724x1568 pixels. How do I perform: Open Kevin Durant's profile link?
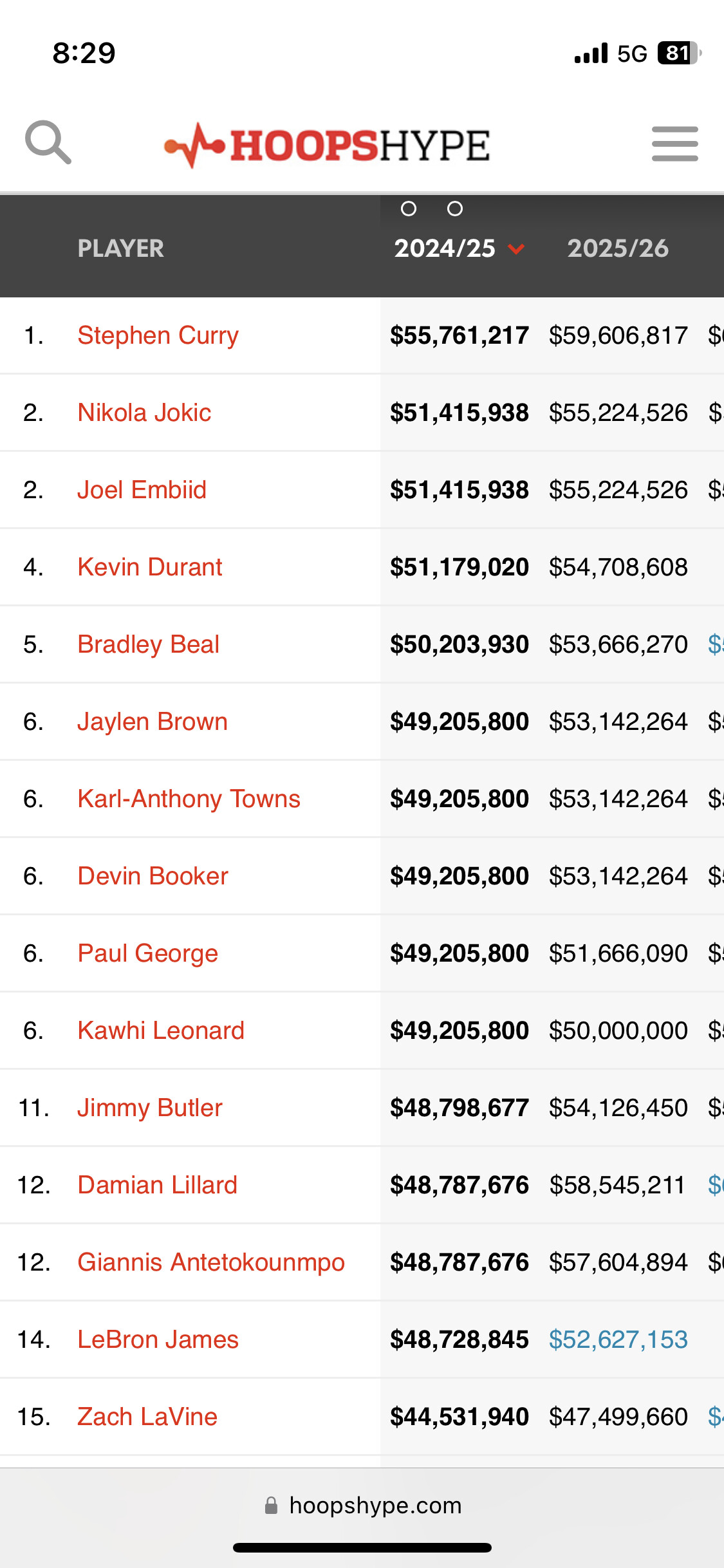click(150, 567)
